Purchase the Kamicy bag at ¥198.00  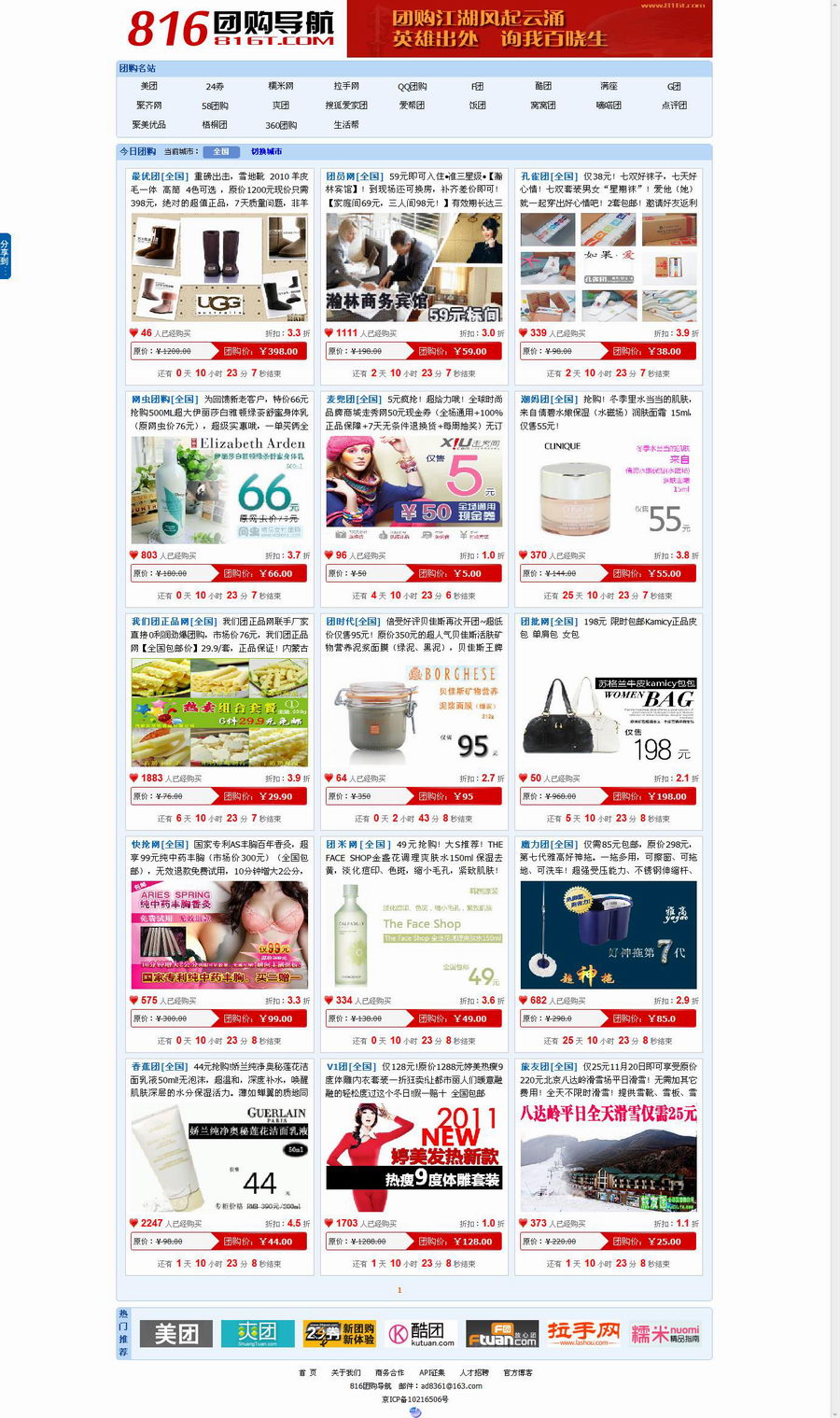pos(646,796)
